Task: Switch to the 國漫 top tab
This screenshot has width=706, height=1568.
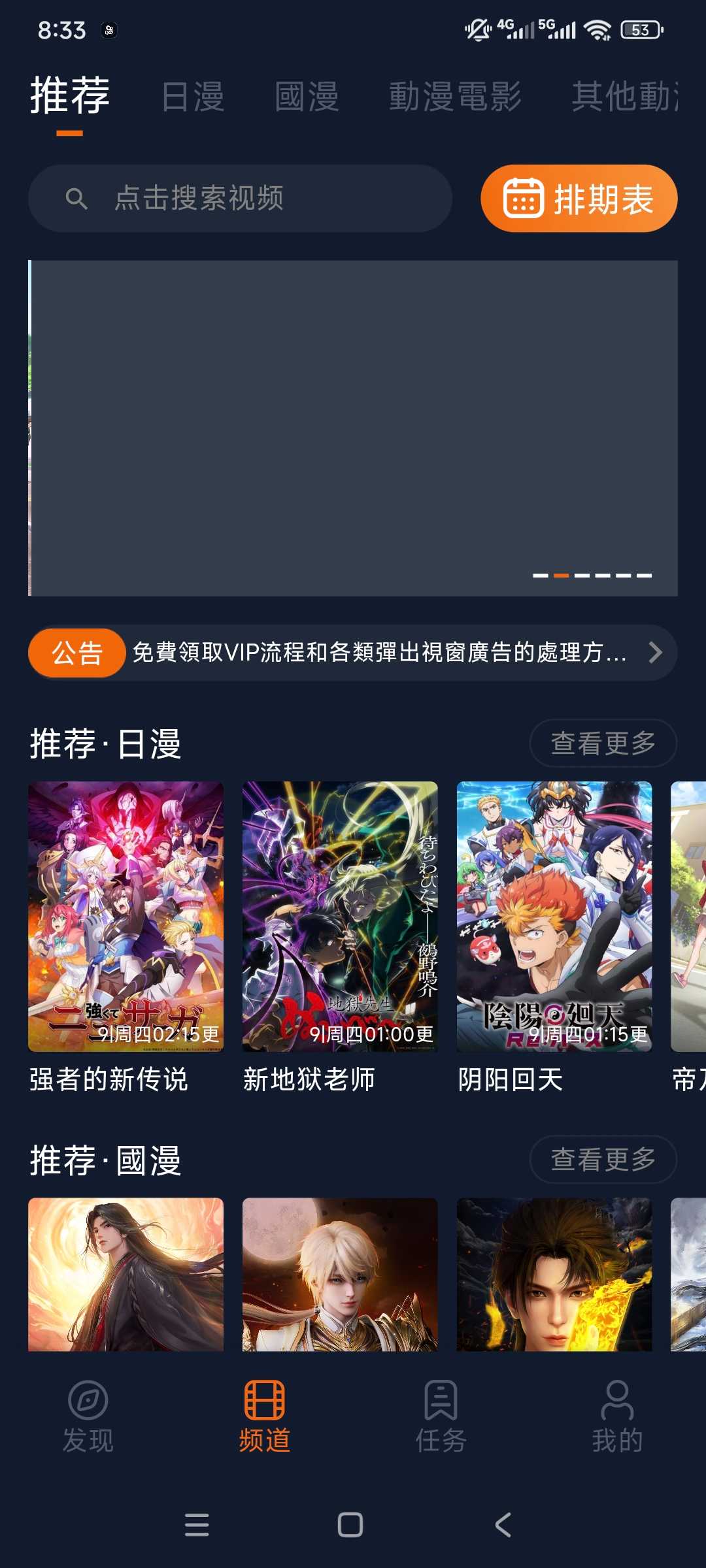Action: pyautogui.click(x=307, y=97)
